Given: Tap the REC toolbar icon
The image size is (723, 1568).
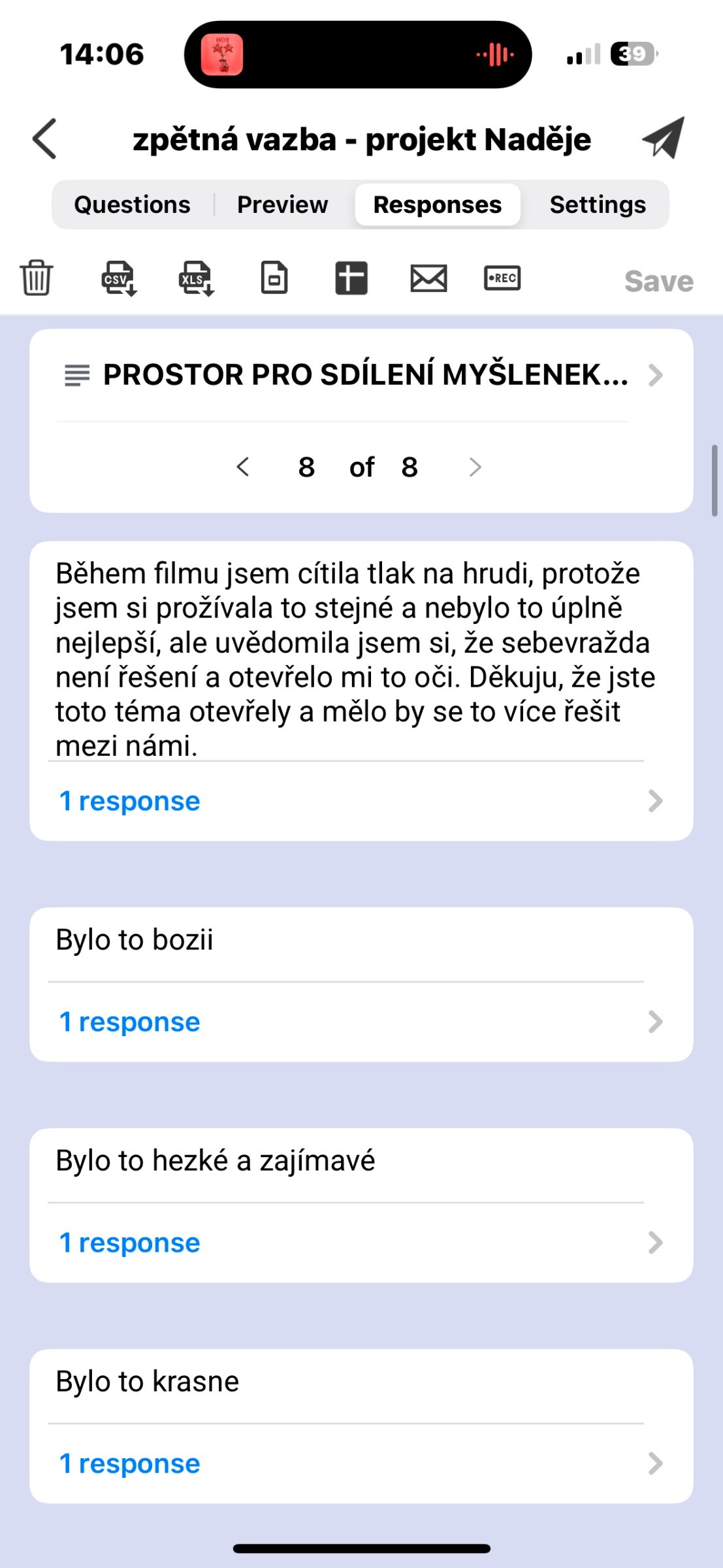Looking at the screenshot, I should (x=502, y=278).
